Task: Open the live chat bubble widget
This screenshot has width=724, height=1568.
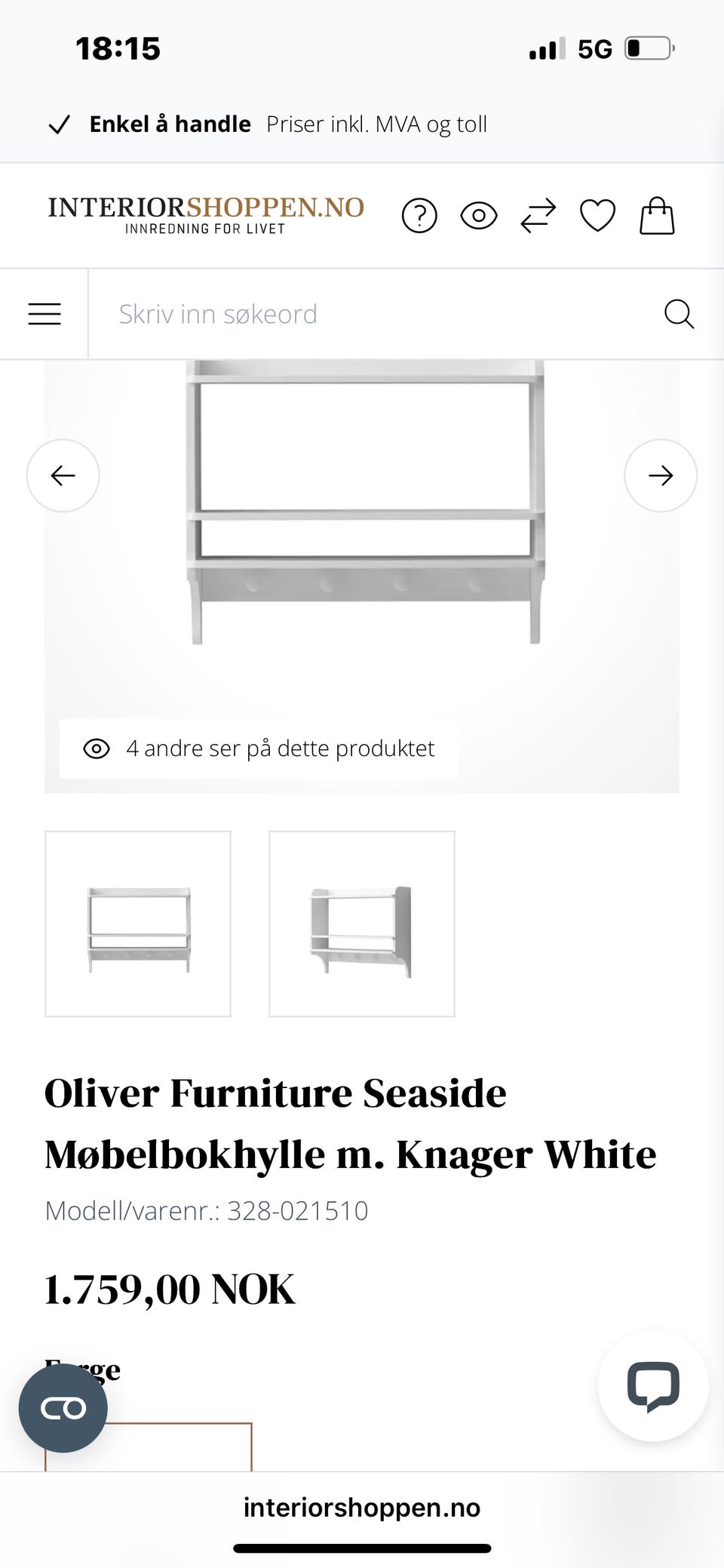Action: coord(653,1387)
